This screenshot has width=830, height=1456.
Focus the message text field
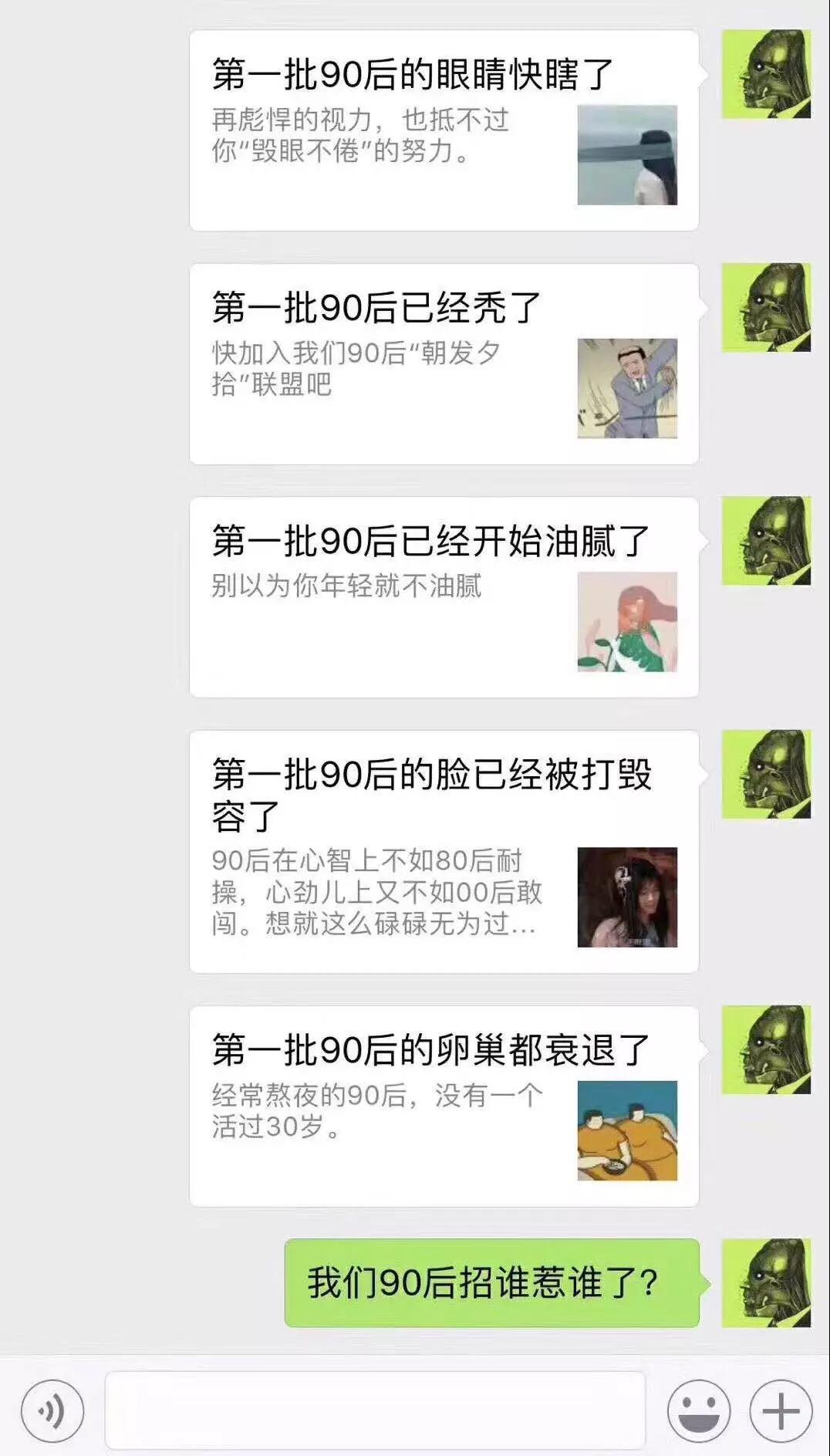click(x=375, y=1411)
